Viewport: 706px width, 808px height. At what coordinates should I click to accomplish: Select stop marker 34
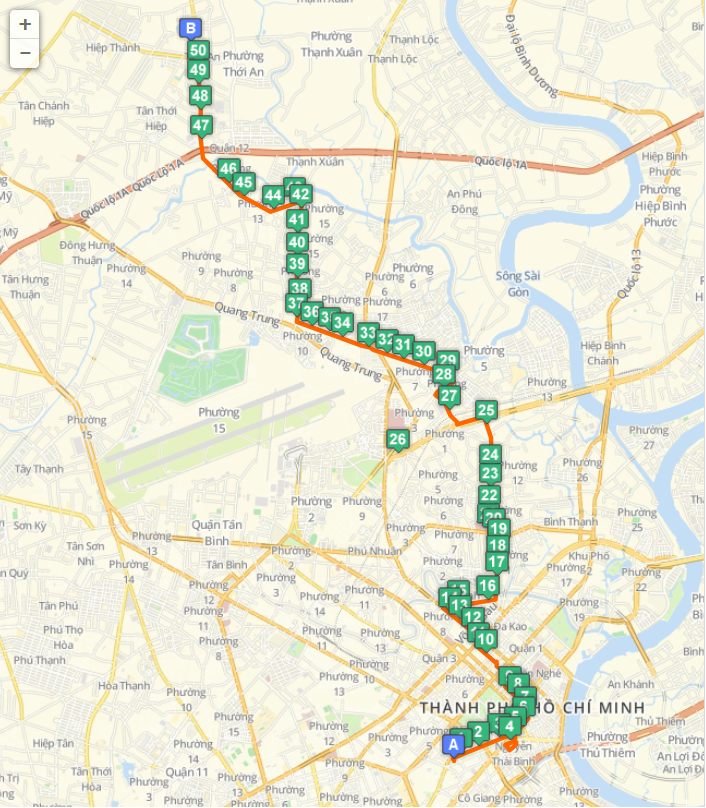click(x=343, y=322)
